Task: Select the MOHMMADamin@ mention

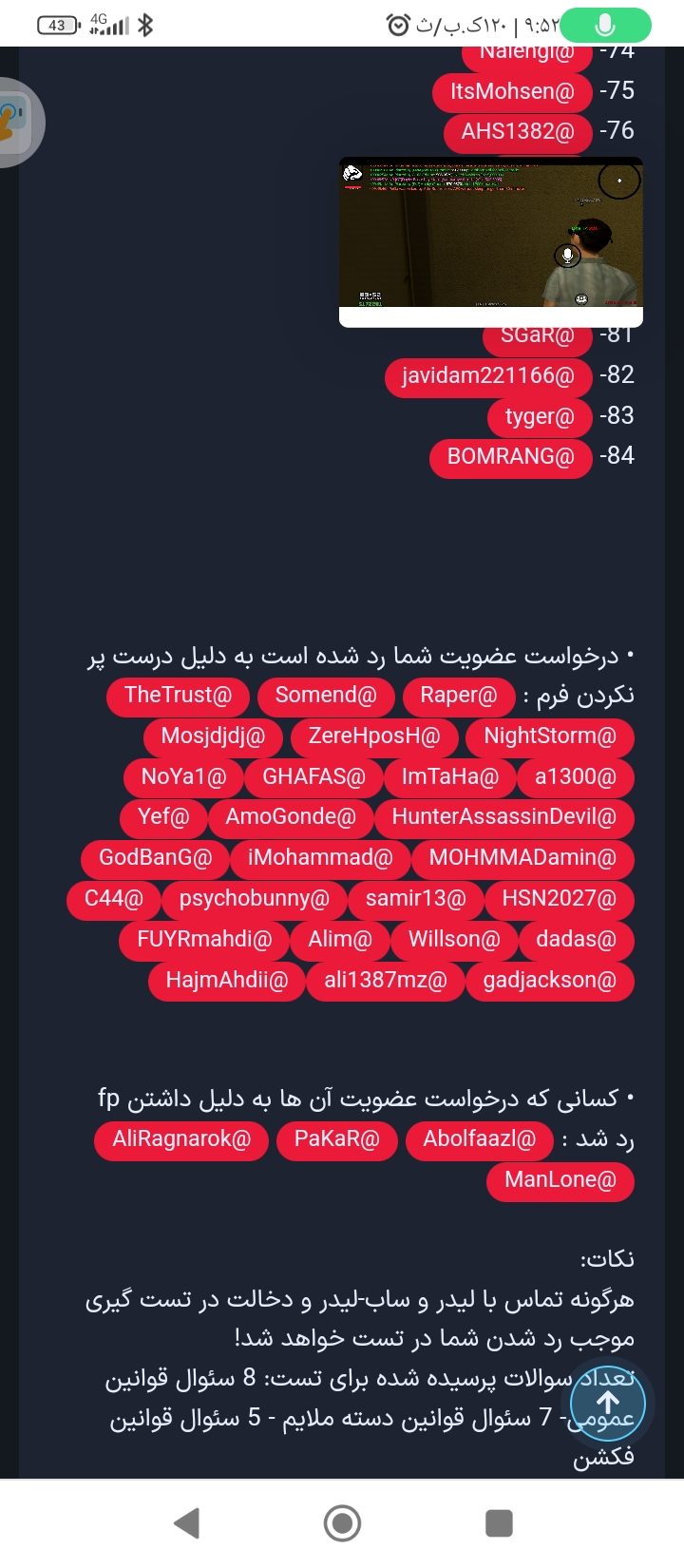Action: click(522, 858)
